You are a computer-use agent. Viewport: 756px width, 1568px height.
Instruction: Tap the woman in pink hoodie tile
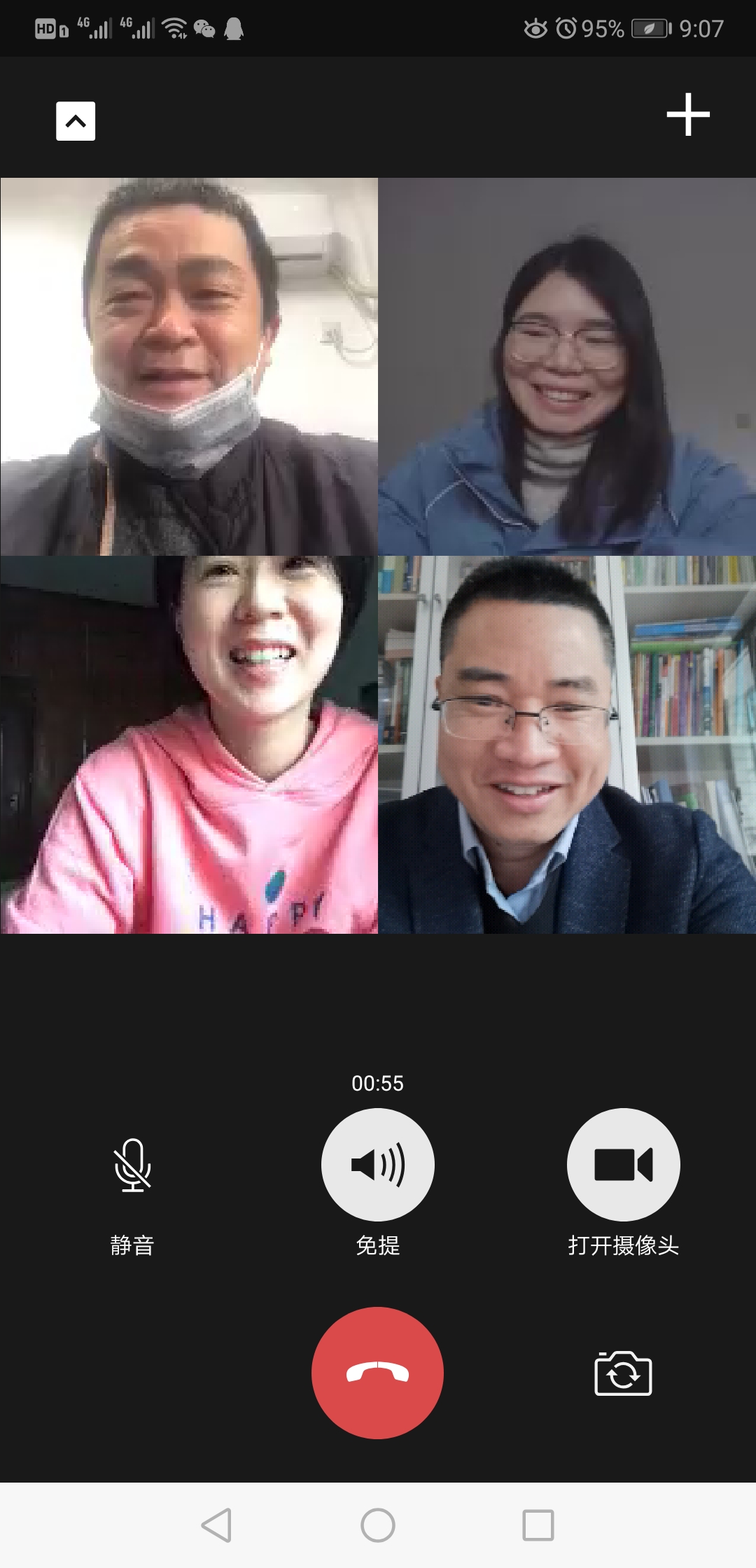pyautogui.click(x=189, y=744)
